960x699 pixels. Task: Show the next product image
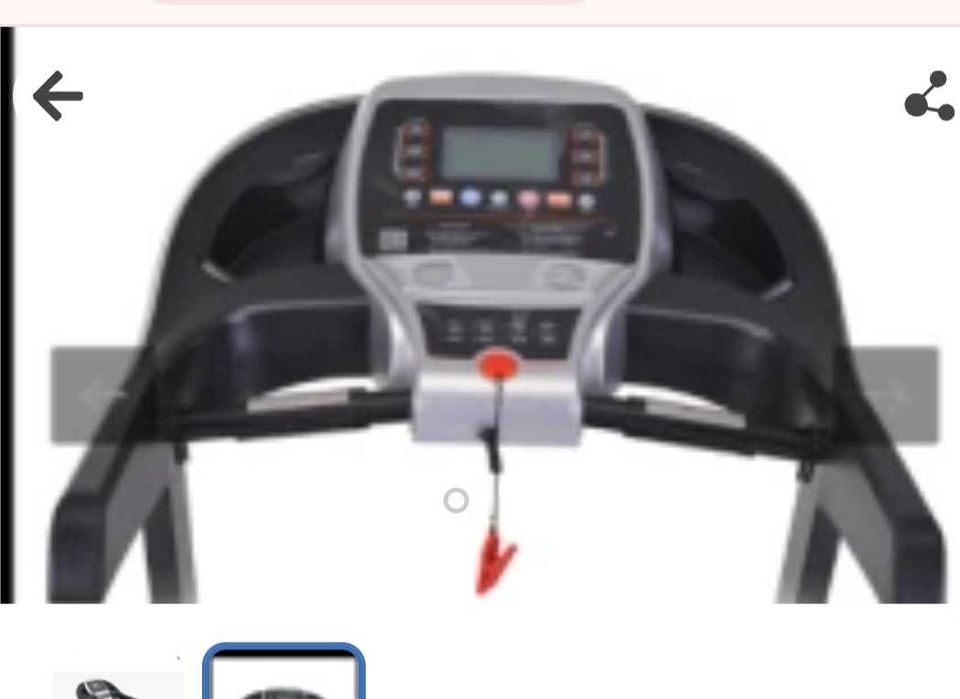(893, 396)
